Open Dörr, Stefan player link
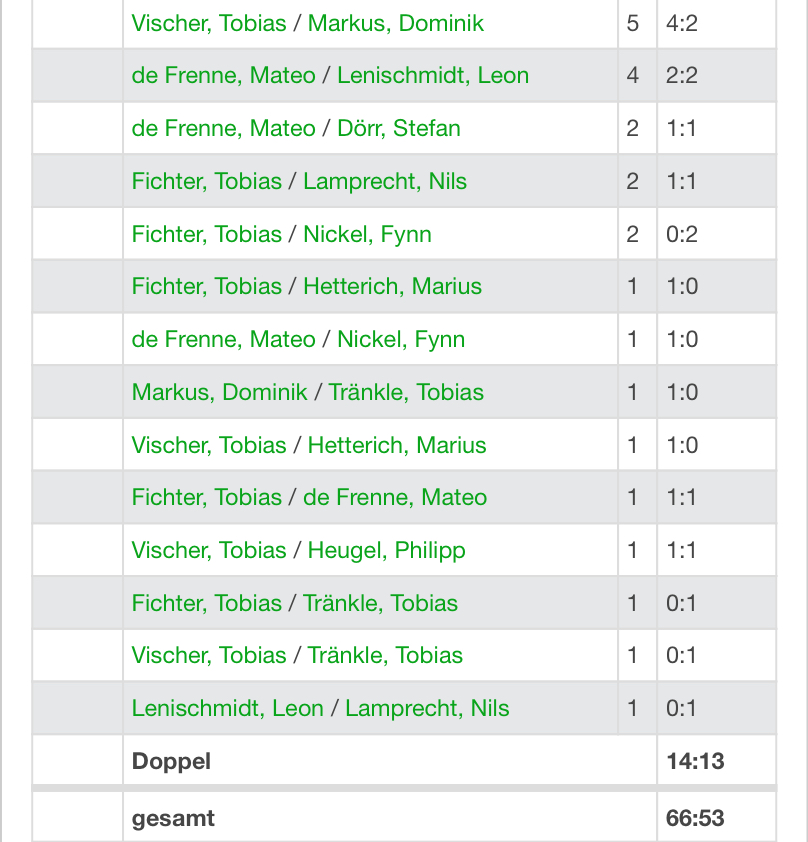 coord(399,128)
